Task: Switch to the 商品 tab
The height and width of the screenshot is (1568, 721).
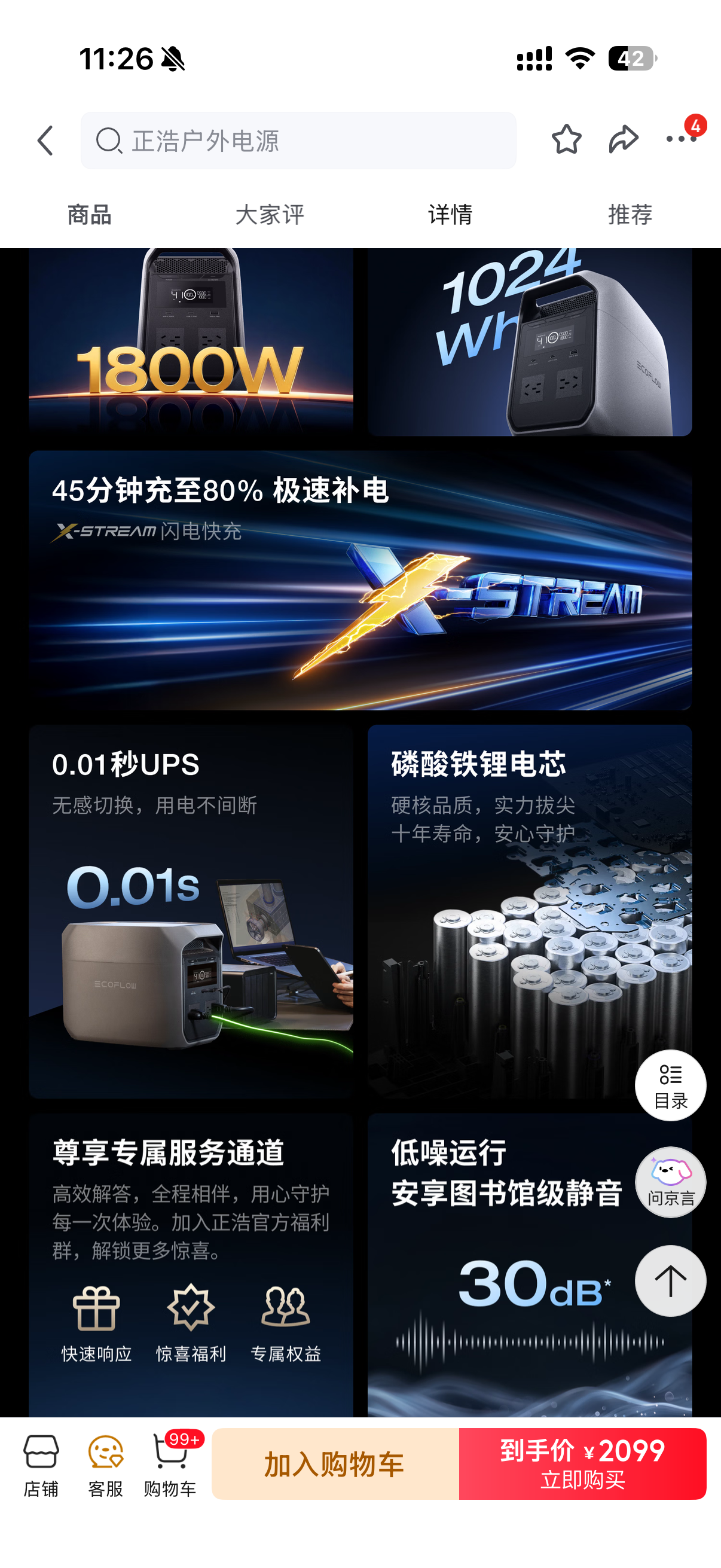Action: (90, 215)
